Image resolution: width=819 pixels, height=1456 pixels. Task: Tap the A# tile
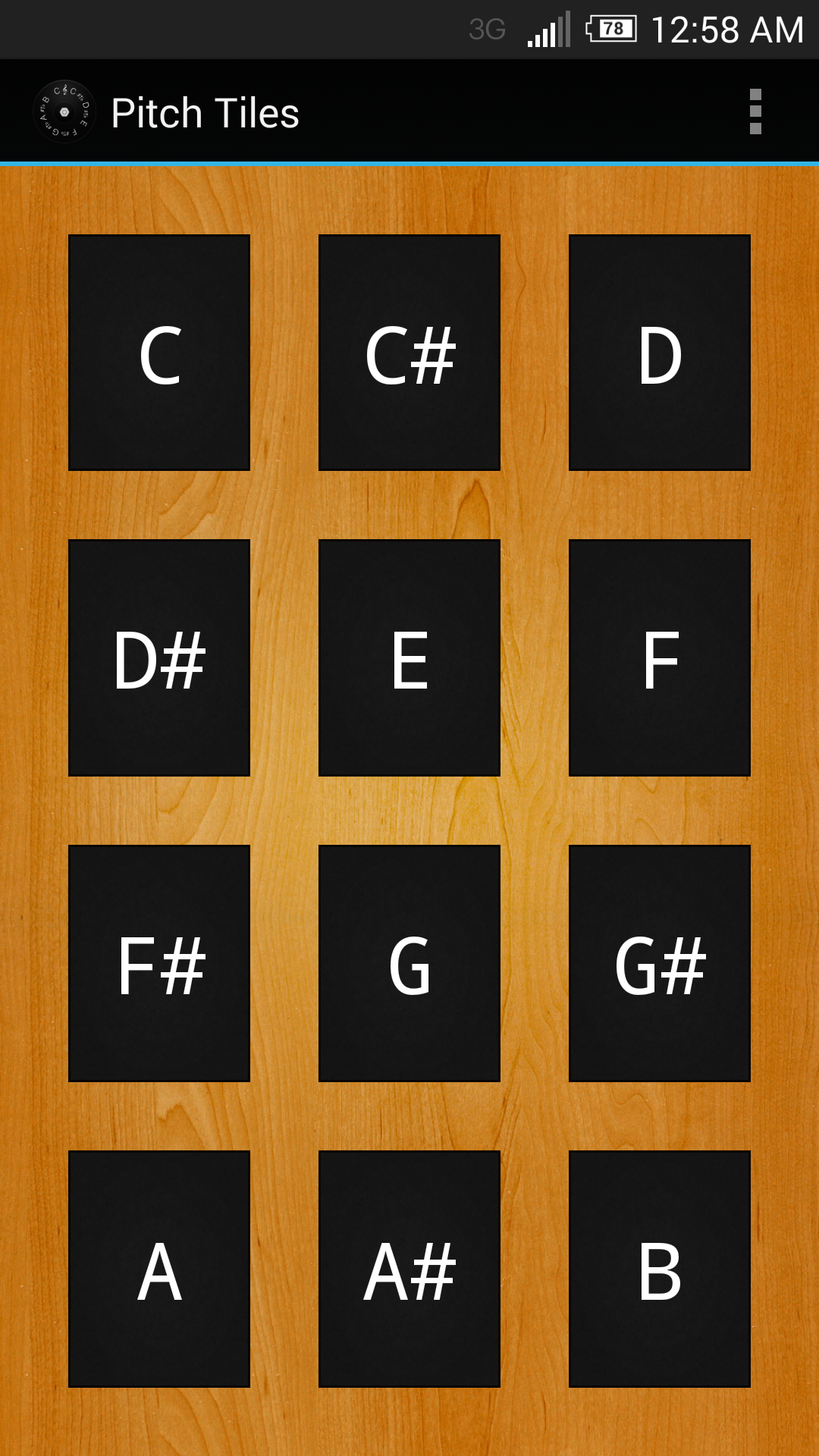click(409, 1269)
